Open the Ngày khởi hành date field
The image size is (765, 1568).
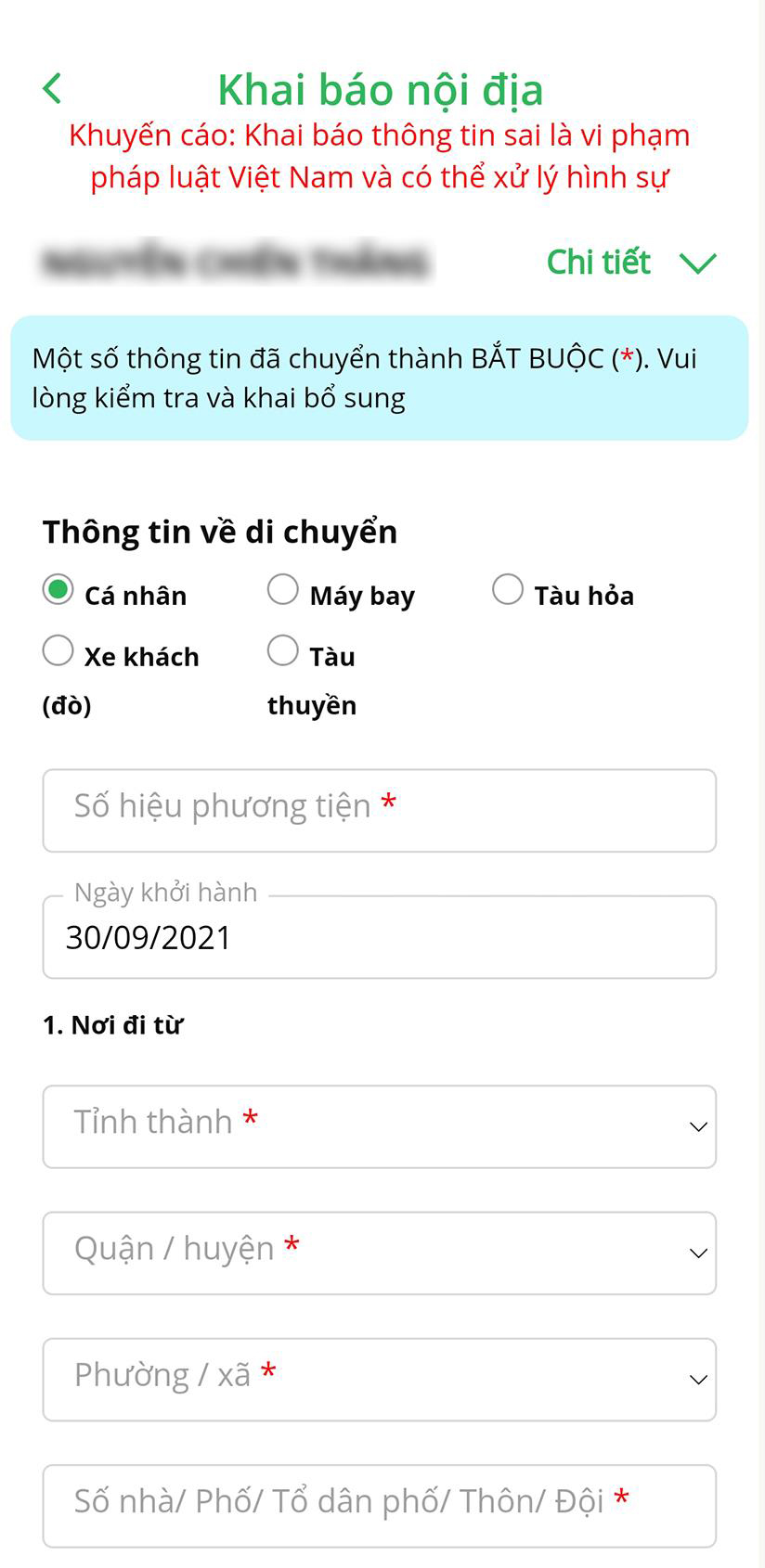379,937
